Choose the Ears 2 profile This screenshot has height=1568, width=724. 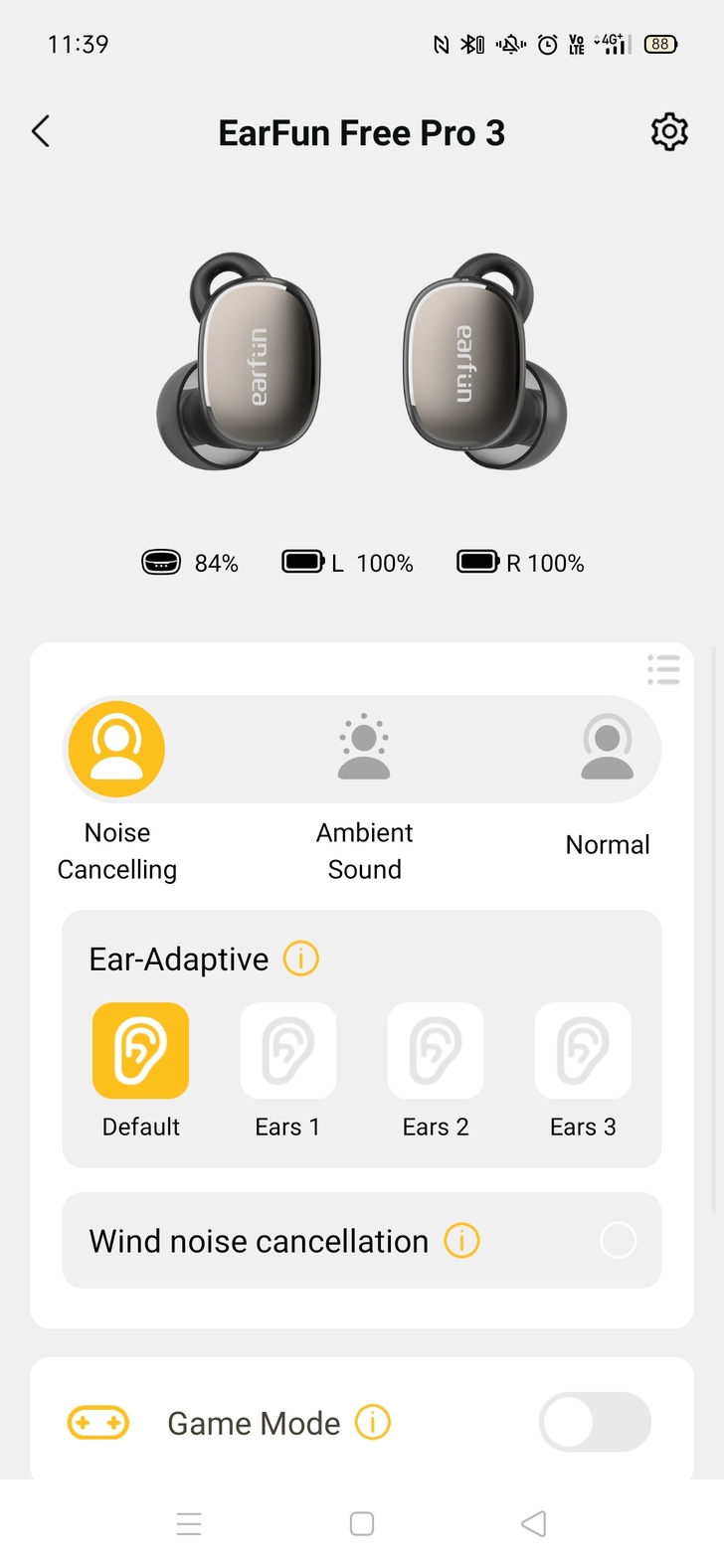point(436,1050)
